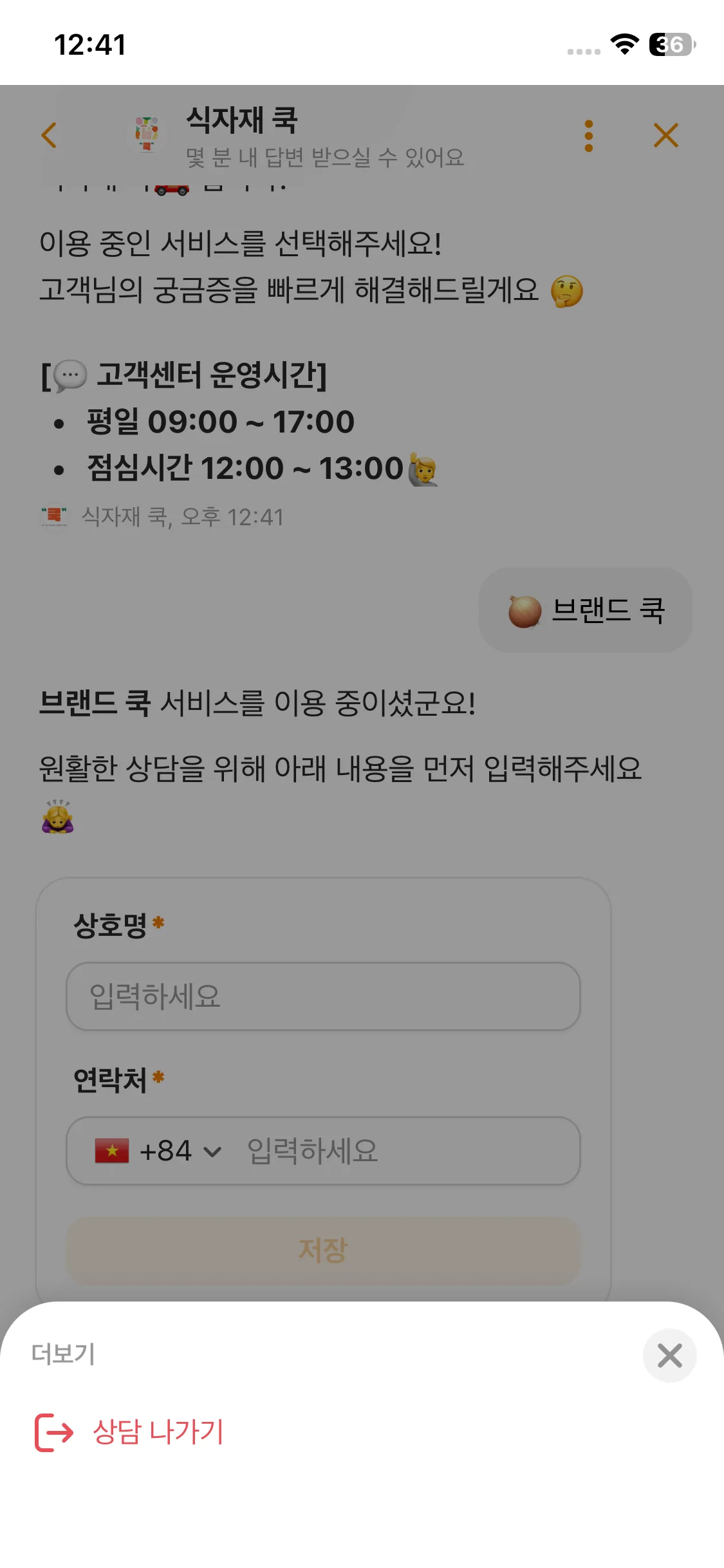Close the '더보기' bottom sheet

pyautogui.click(x=669, y=1355)
